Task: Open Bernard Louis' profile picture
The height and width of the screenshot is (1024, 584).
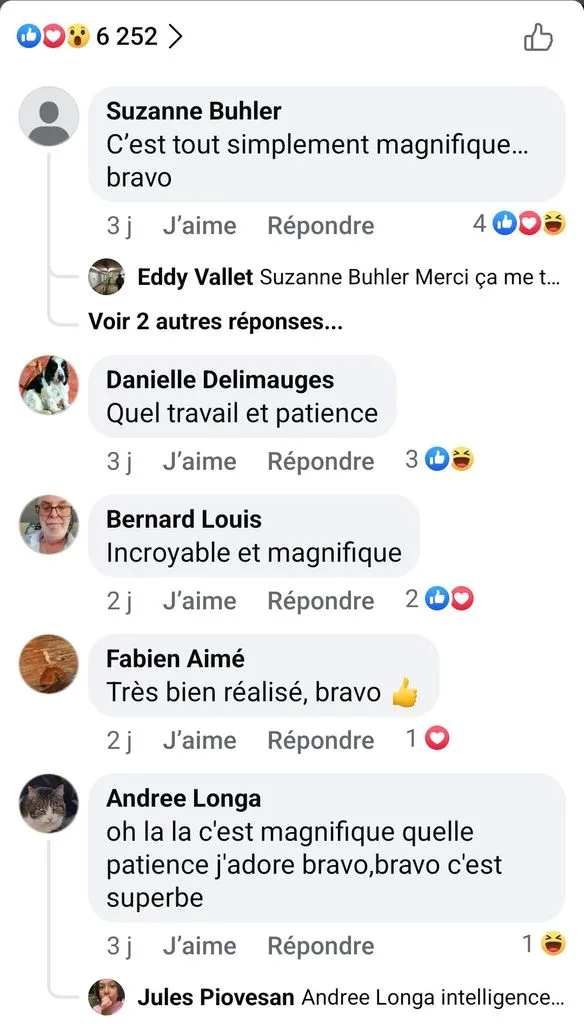Action: 48,524
